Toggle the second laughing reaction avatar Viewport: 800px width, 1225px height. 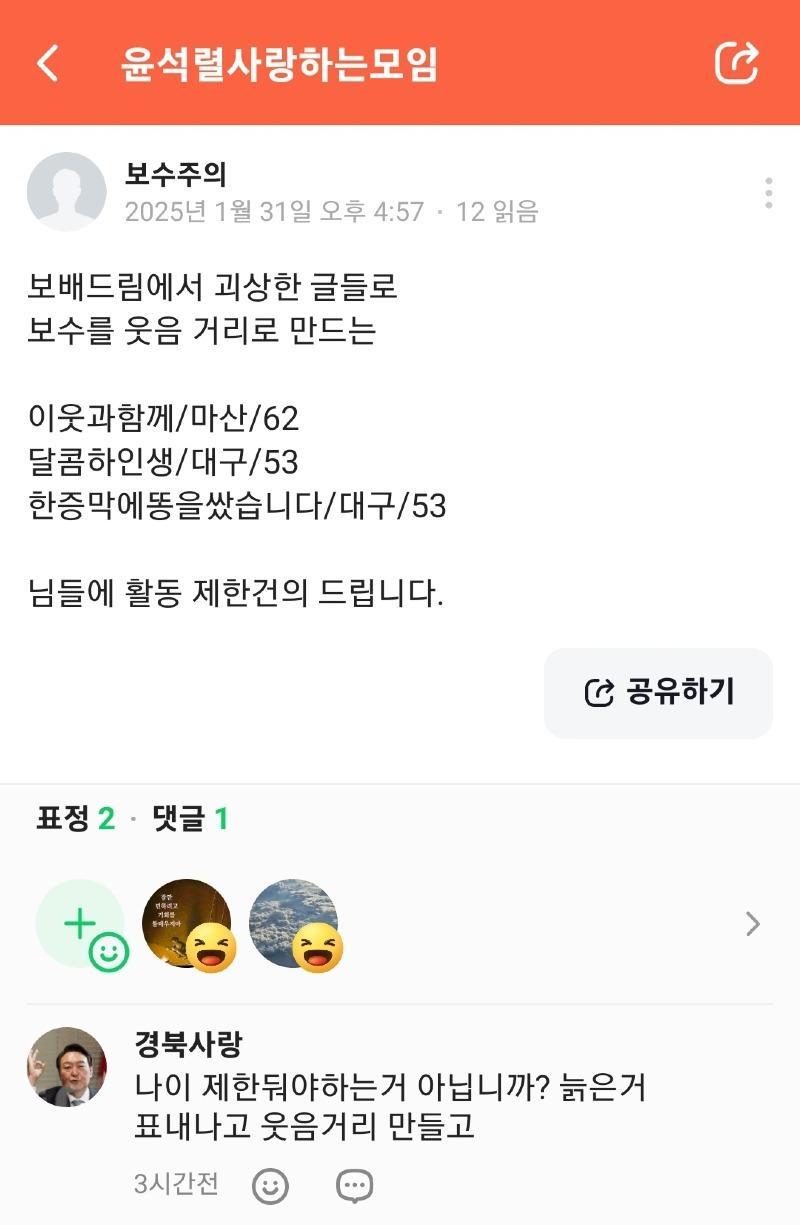click(x=293, y=923)
